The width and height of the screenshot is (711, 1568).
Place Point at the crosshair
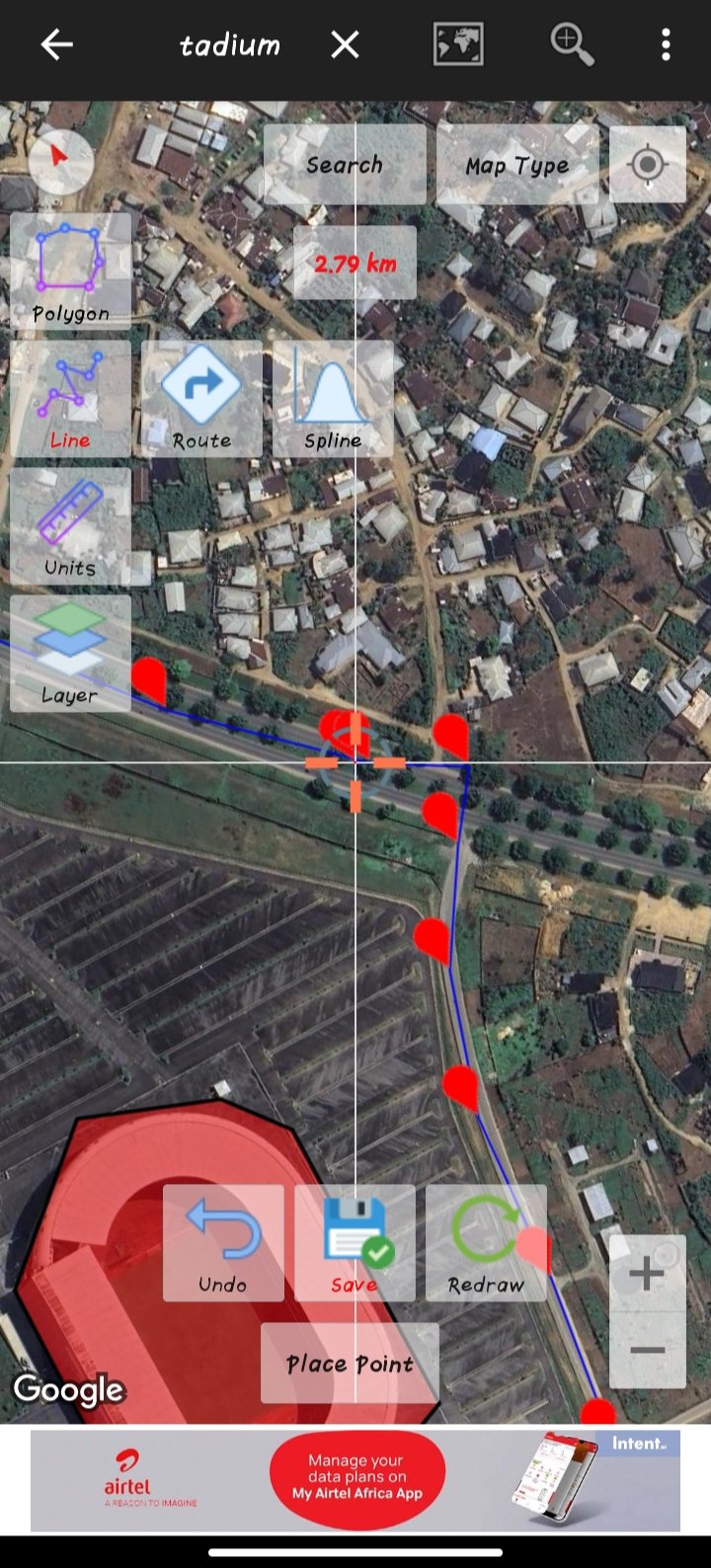pos(350,1364)
